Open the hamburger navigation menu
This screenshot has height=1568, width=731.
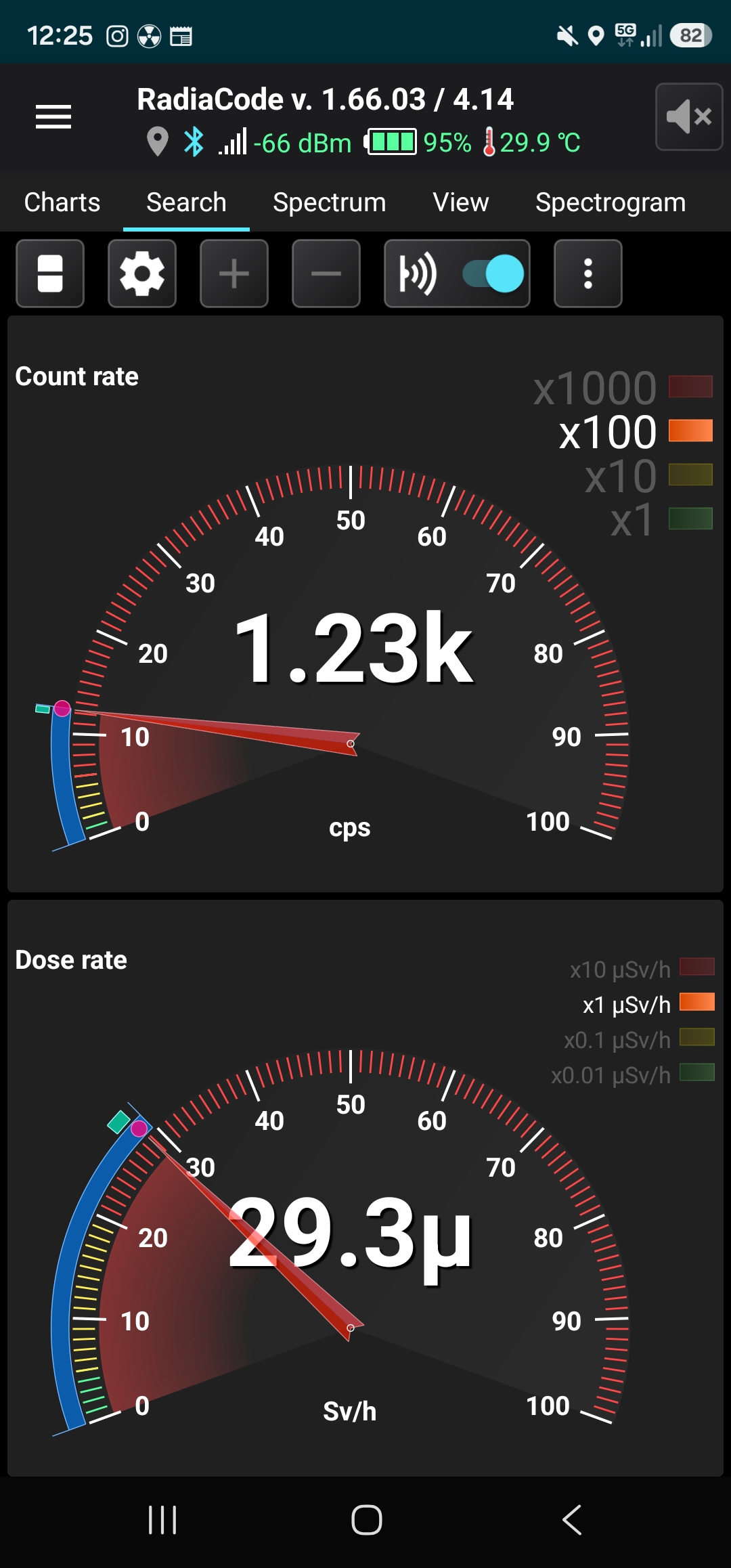tap(53, 117)
